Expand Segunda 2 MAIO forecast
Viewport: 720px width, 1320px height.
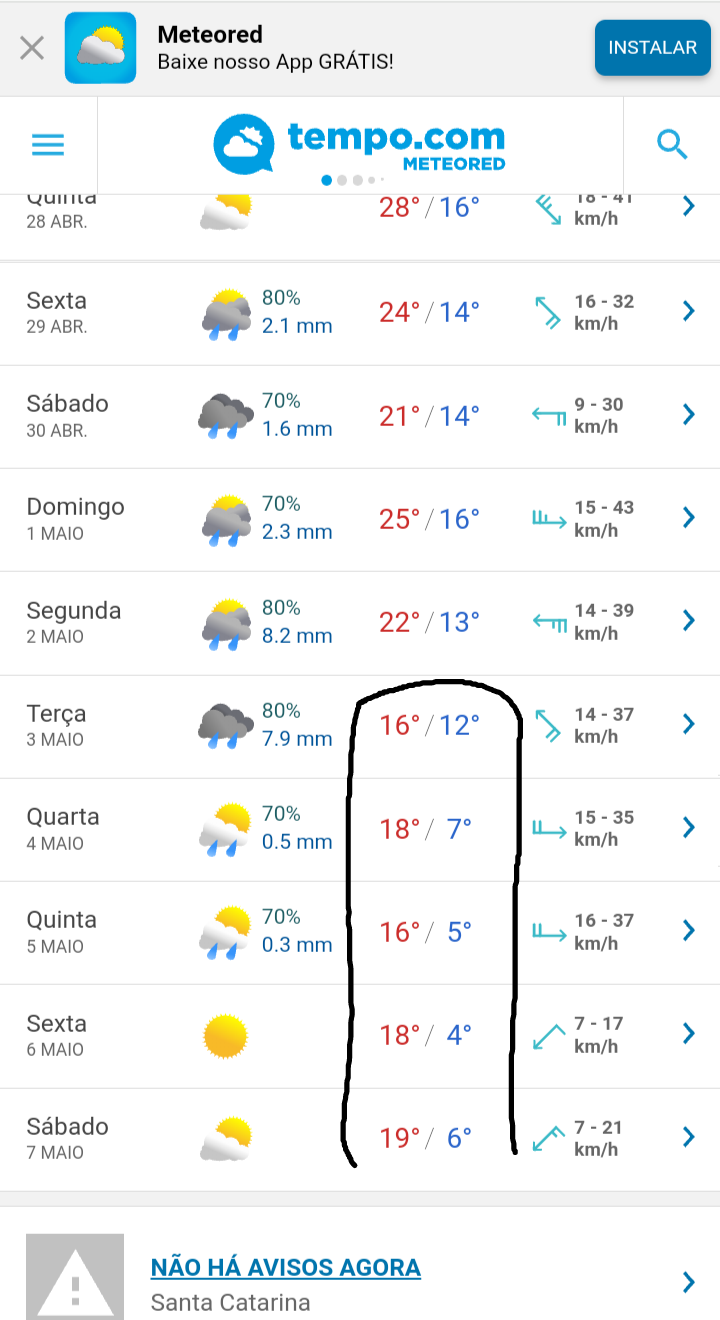(x=360, y=622)
